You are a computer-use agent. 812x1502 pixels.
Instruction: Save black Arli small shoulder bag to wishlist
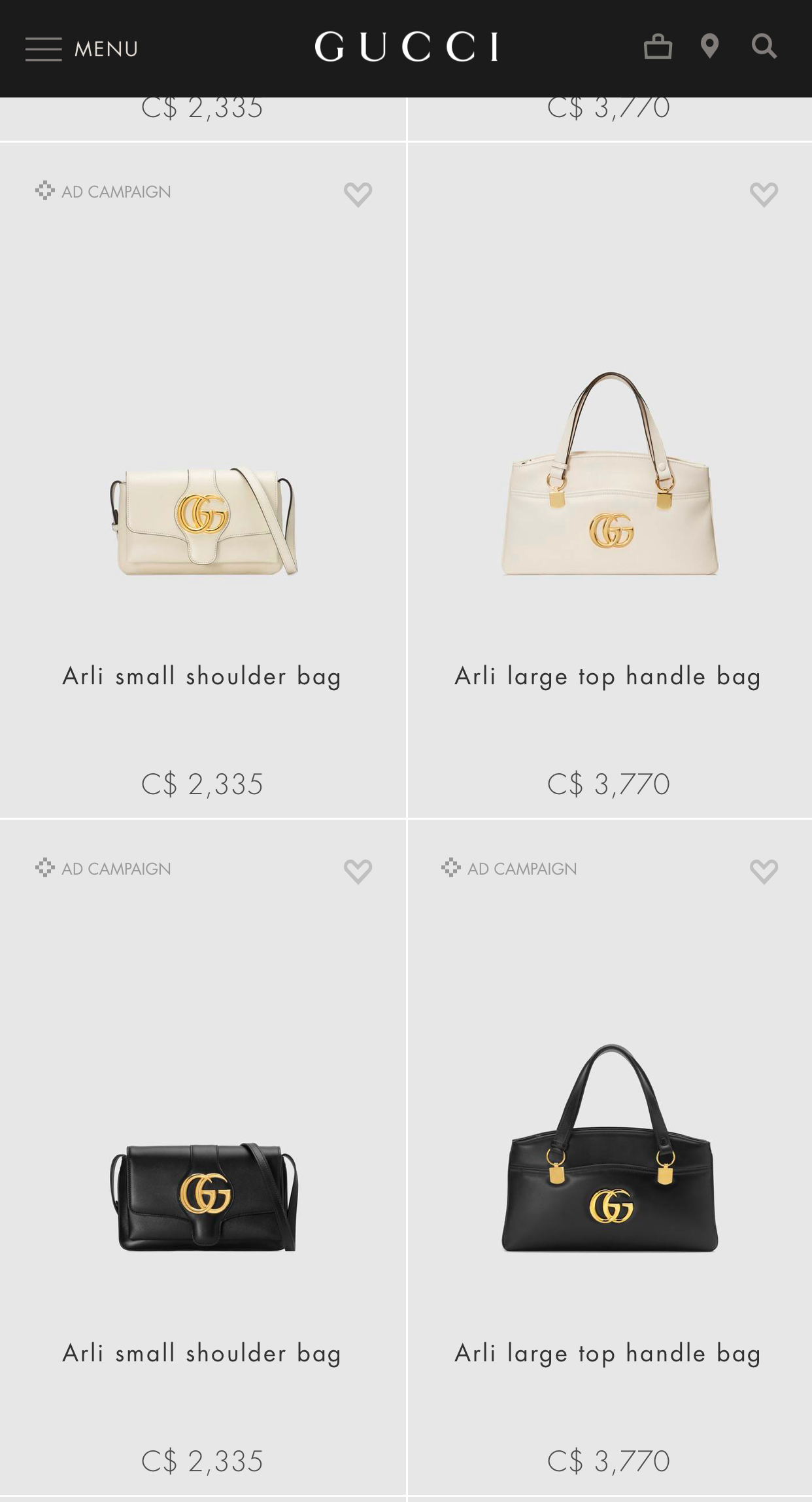click(x=358, y=871)
